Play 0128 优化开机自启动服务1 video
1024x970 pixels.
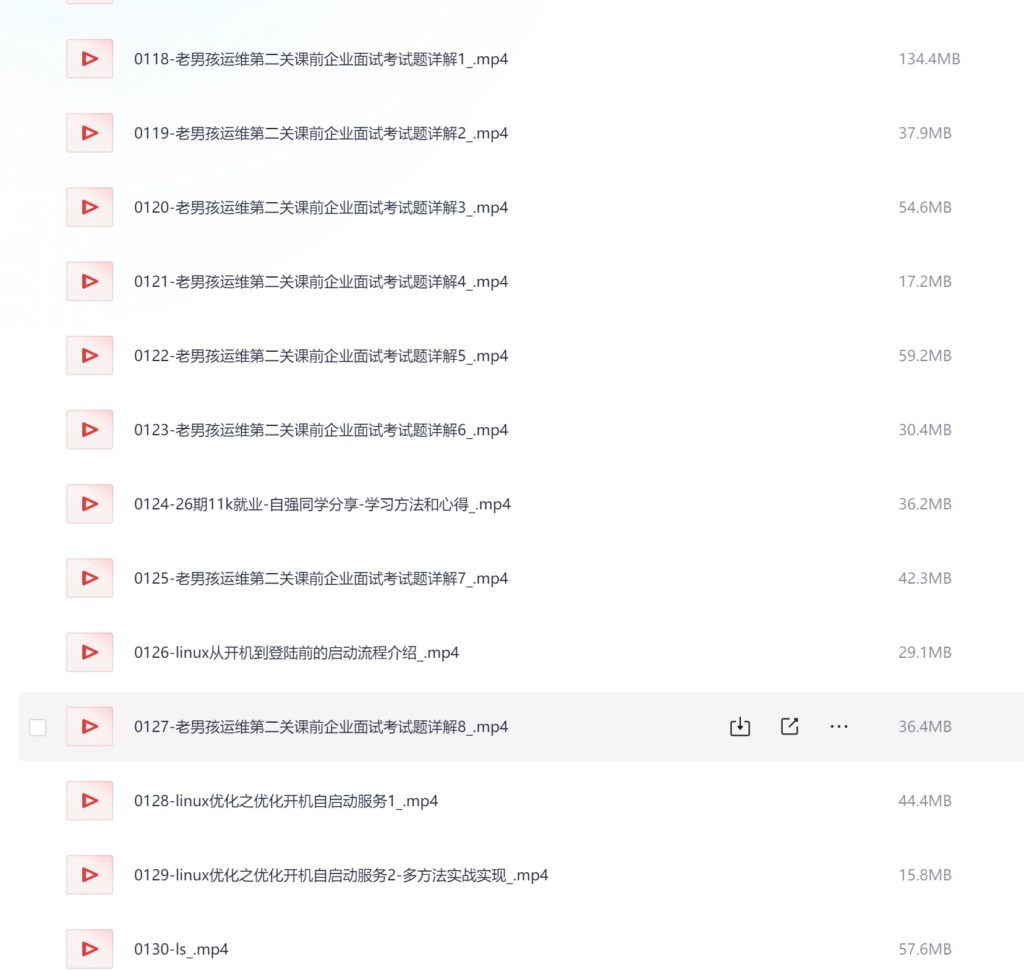[x=285, y=801]
